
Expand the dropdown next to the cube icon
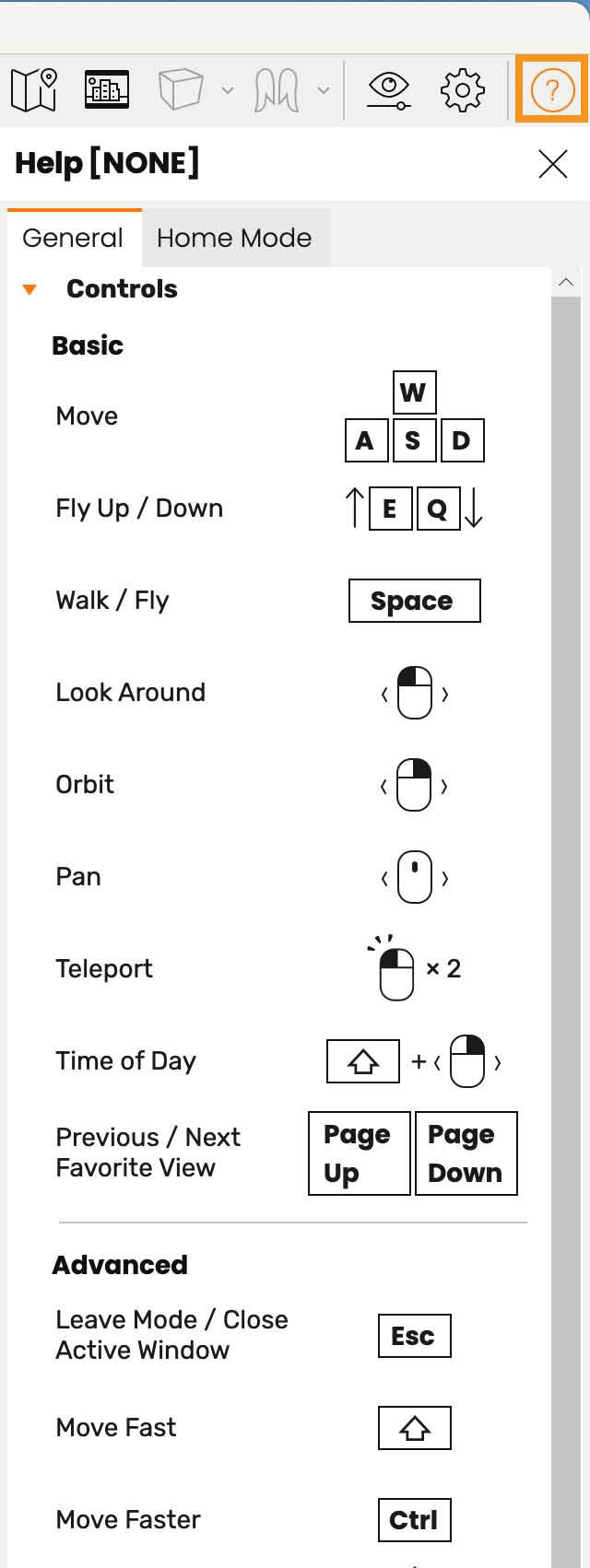pos(228,90)
